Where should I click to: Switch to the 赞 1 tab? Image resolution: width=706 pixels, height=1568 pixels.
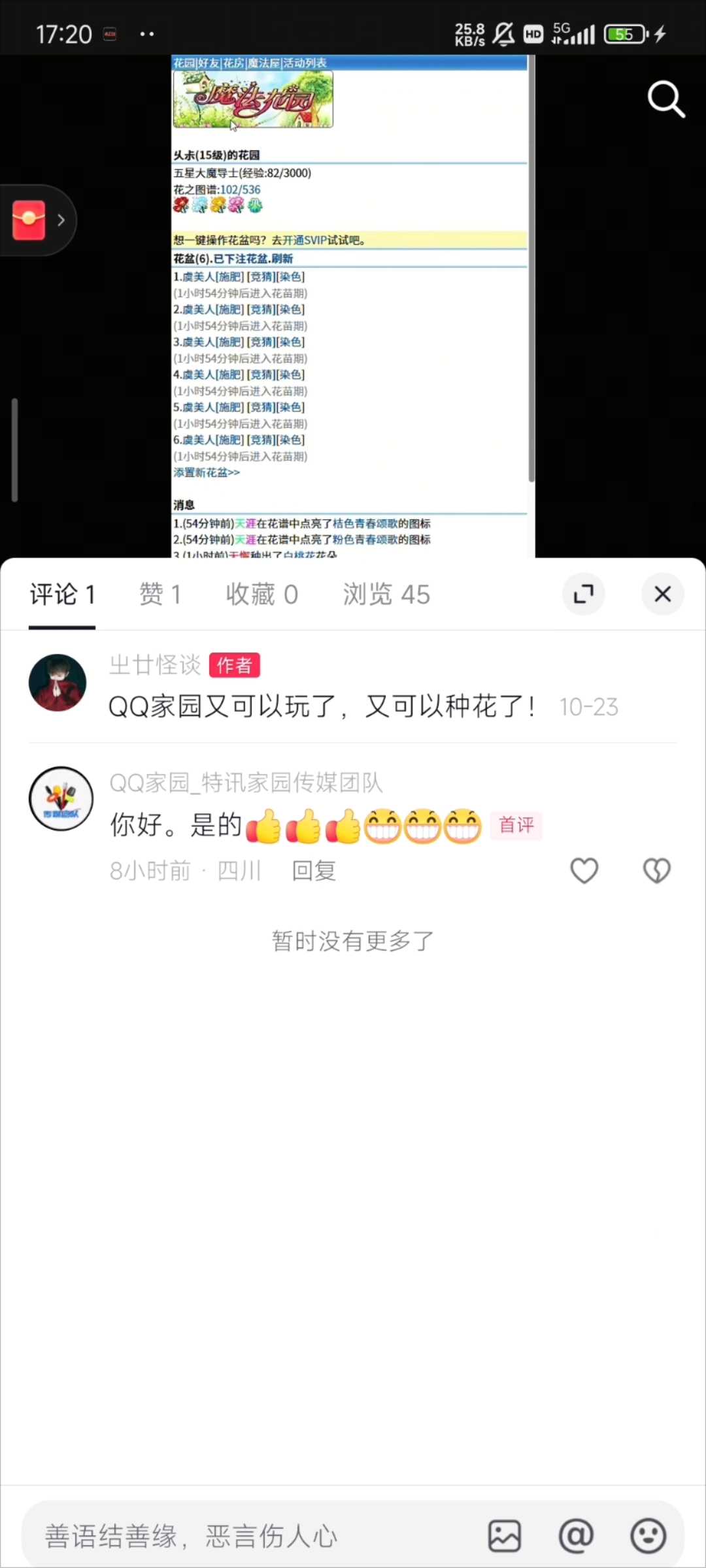coord(160,595)
